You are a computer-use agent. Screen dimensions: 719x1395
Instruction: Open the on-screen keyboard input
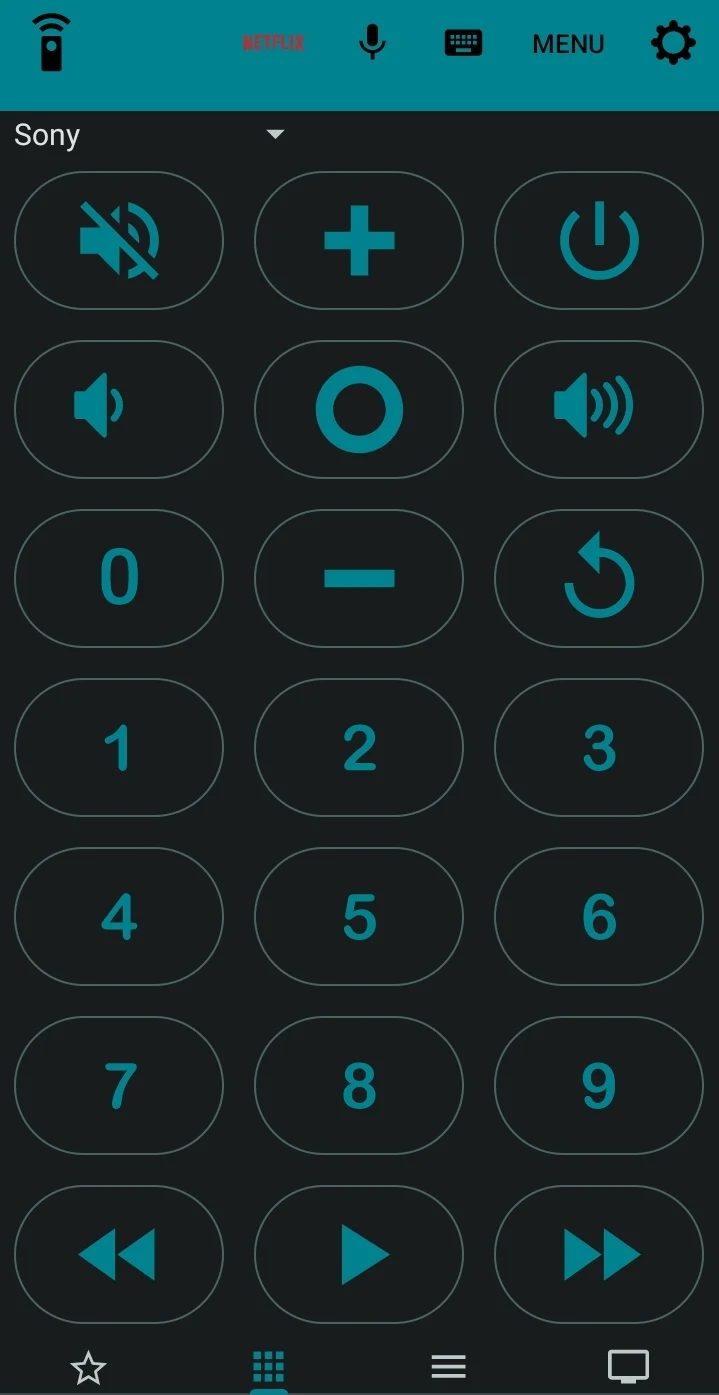[463, 43]
